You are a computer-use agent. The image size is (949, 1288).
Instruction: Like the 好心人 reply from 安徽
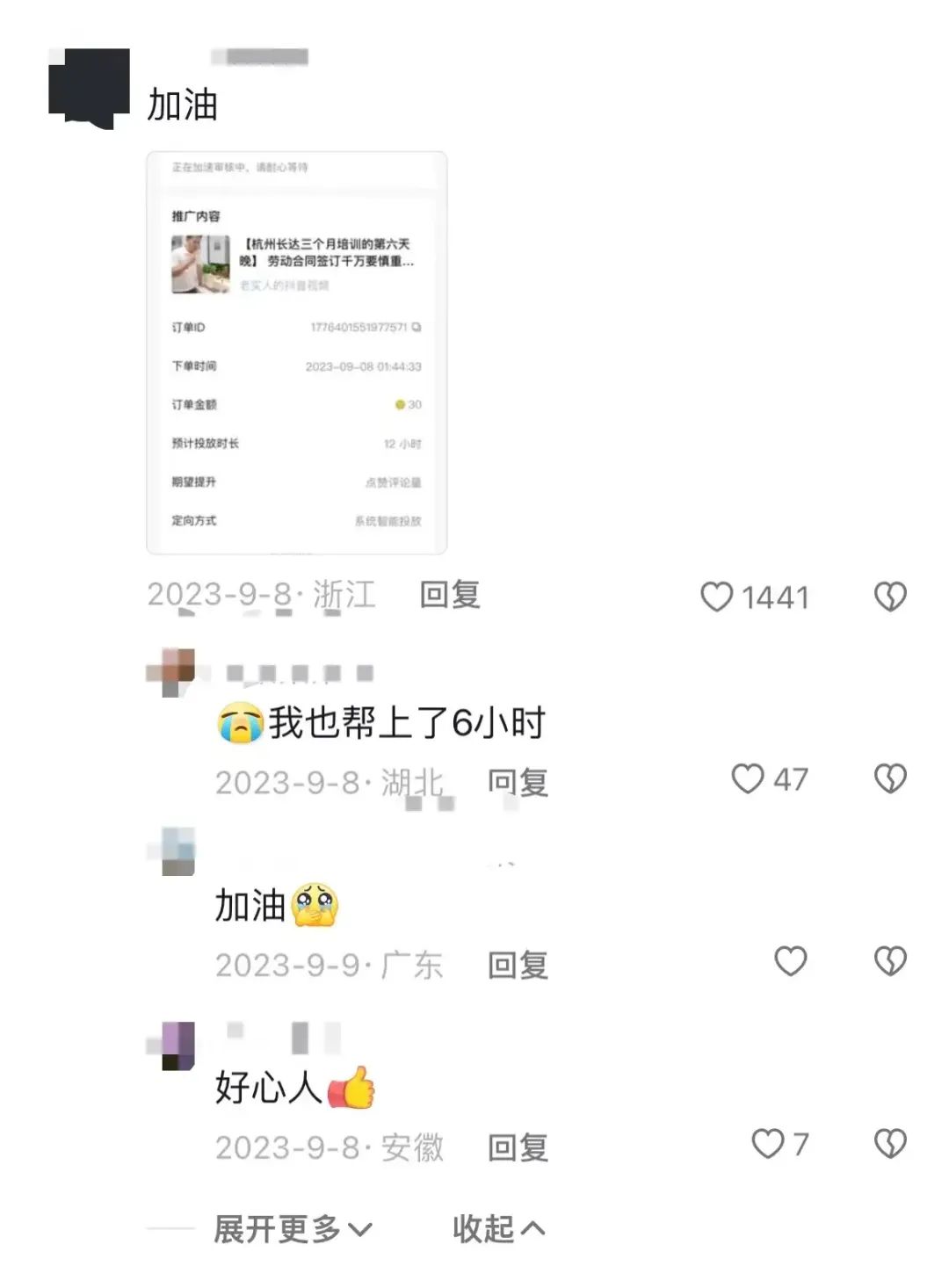tap(767, 1144)
